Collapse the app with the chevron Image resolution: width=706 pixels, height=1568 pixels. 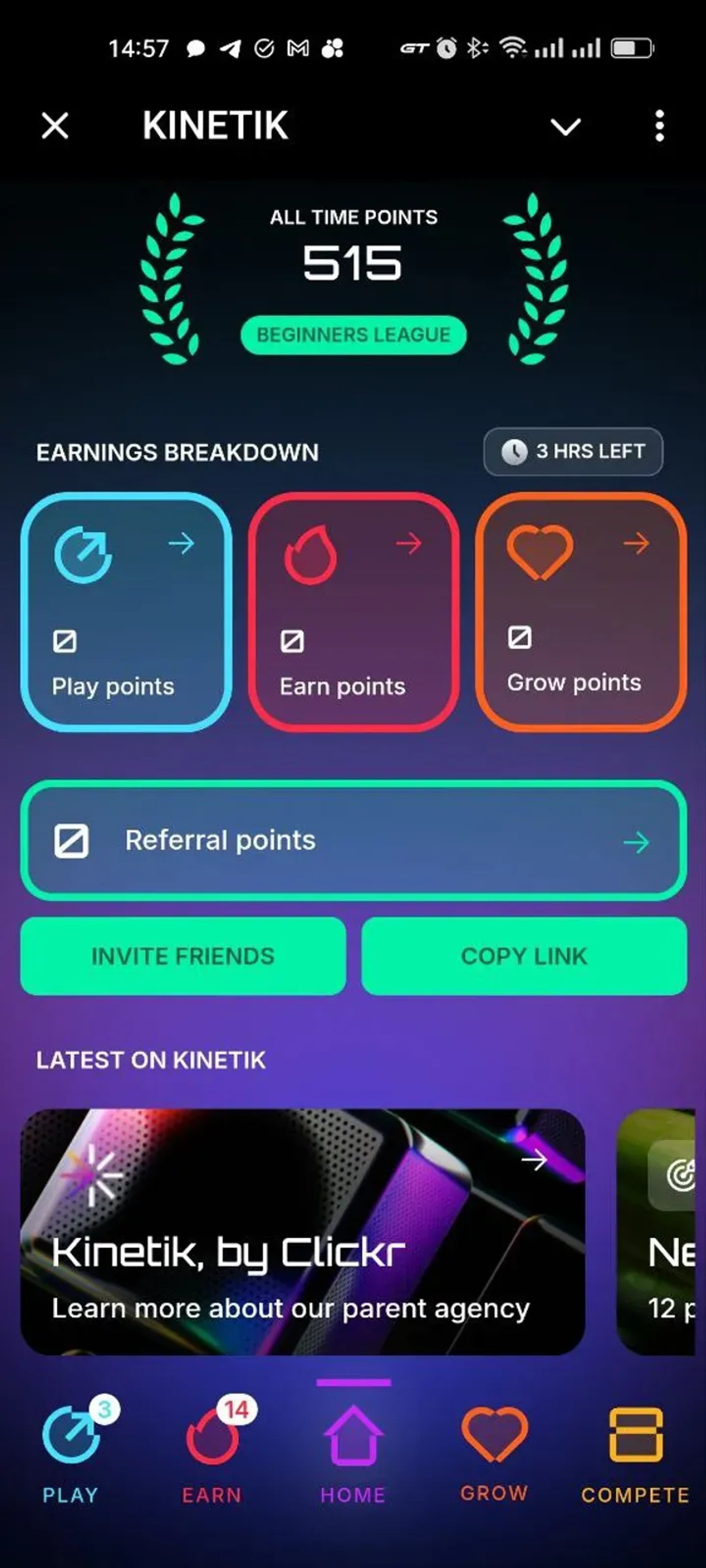pos(565,127)
